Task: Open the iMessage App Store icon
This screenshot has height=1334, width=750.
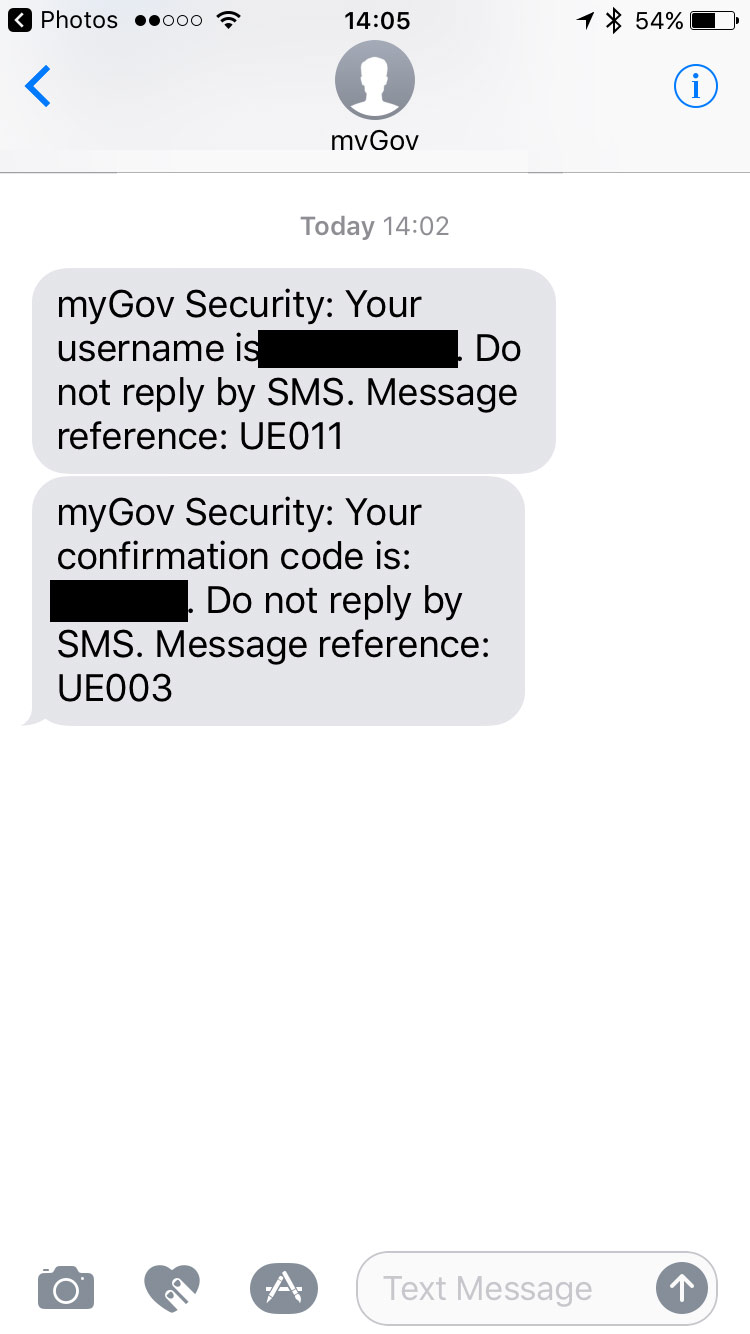Action: tap(283, 1288)
